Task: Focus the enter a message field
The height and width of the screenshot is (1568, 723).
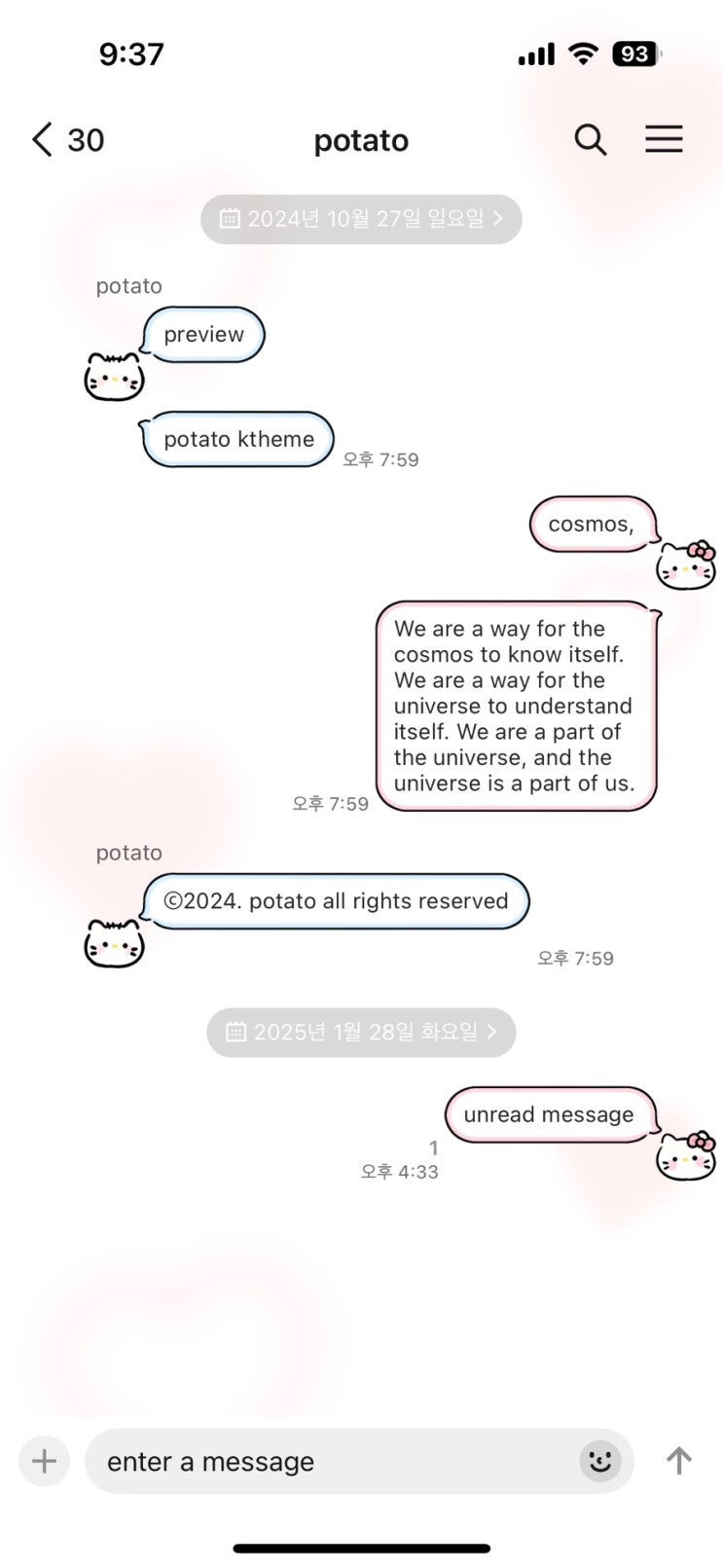Action: 331,1461
